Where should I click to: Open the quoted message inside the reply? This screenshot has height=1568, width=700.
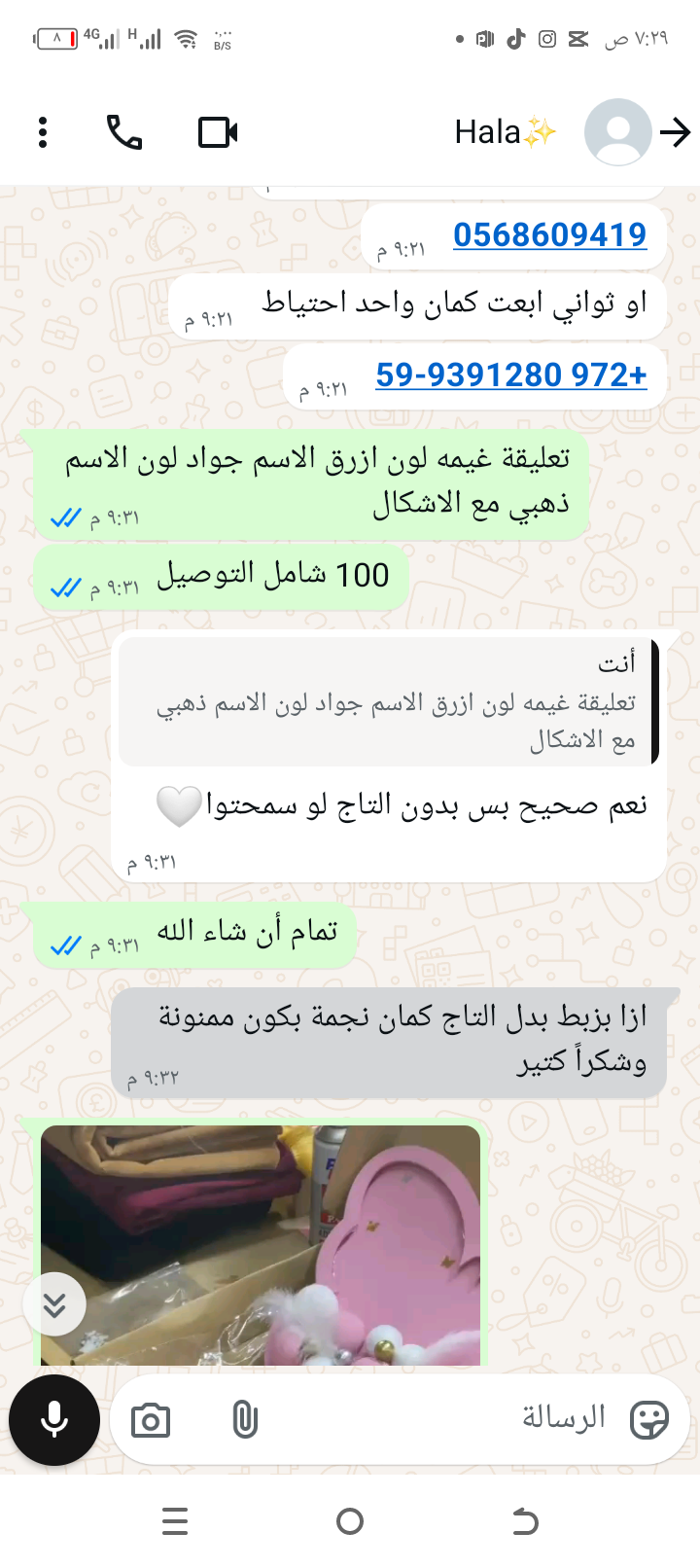tap(389, 702)
